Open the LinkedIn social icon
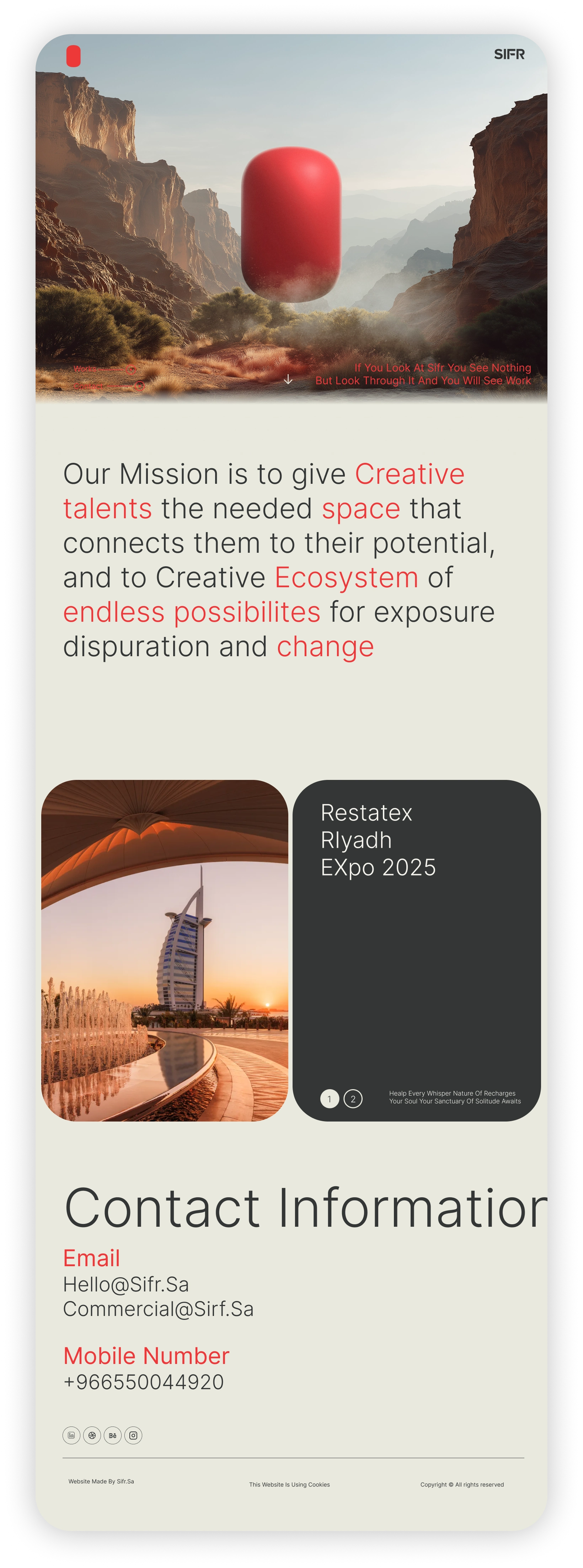 (x=71, y=1435)
